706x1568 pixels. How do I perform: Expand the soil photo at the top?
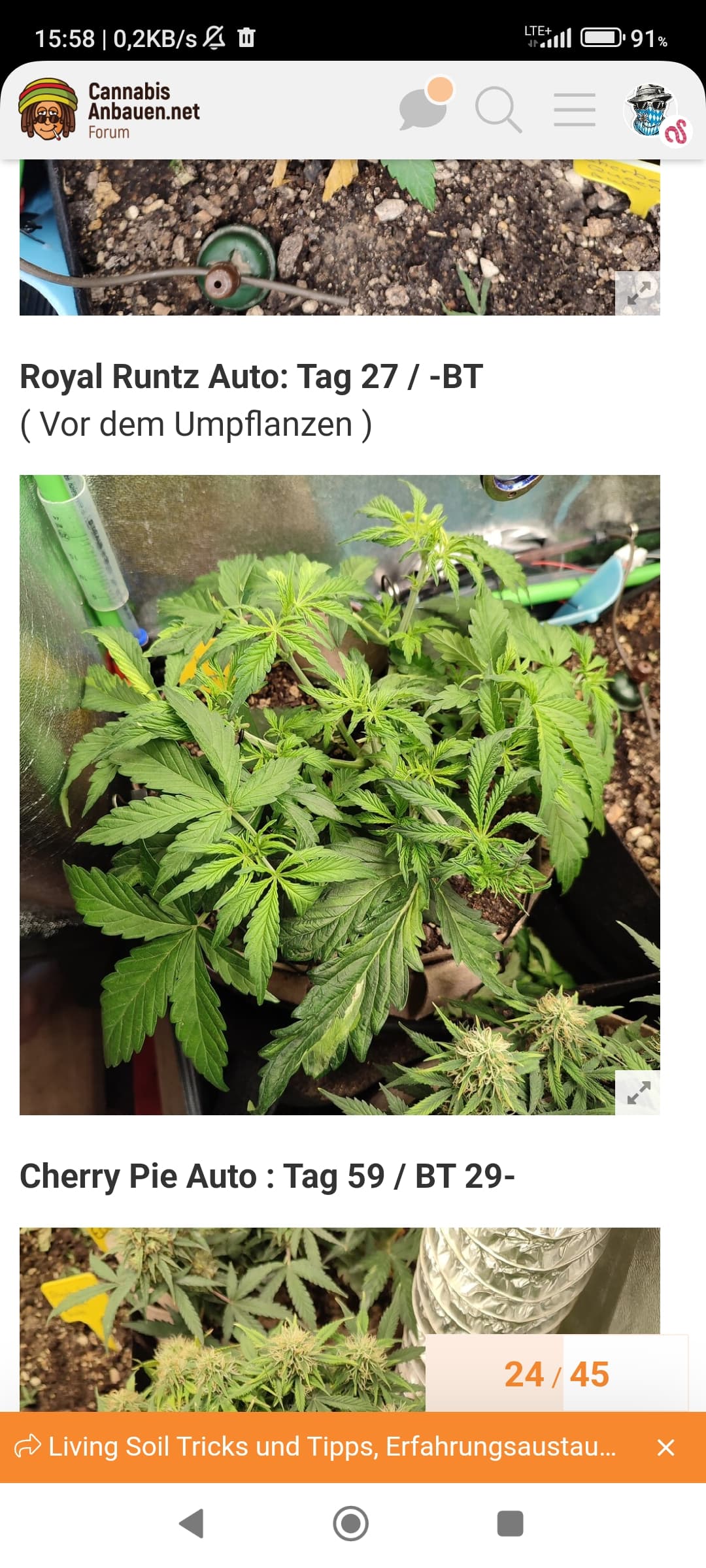(x=637, y=293)
